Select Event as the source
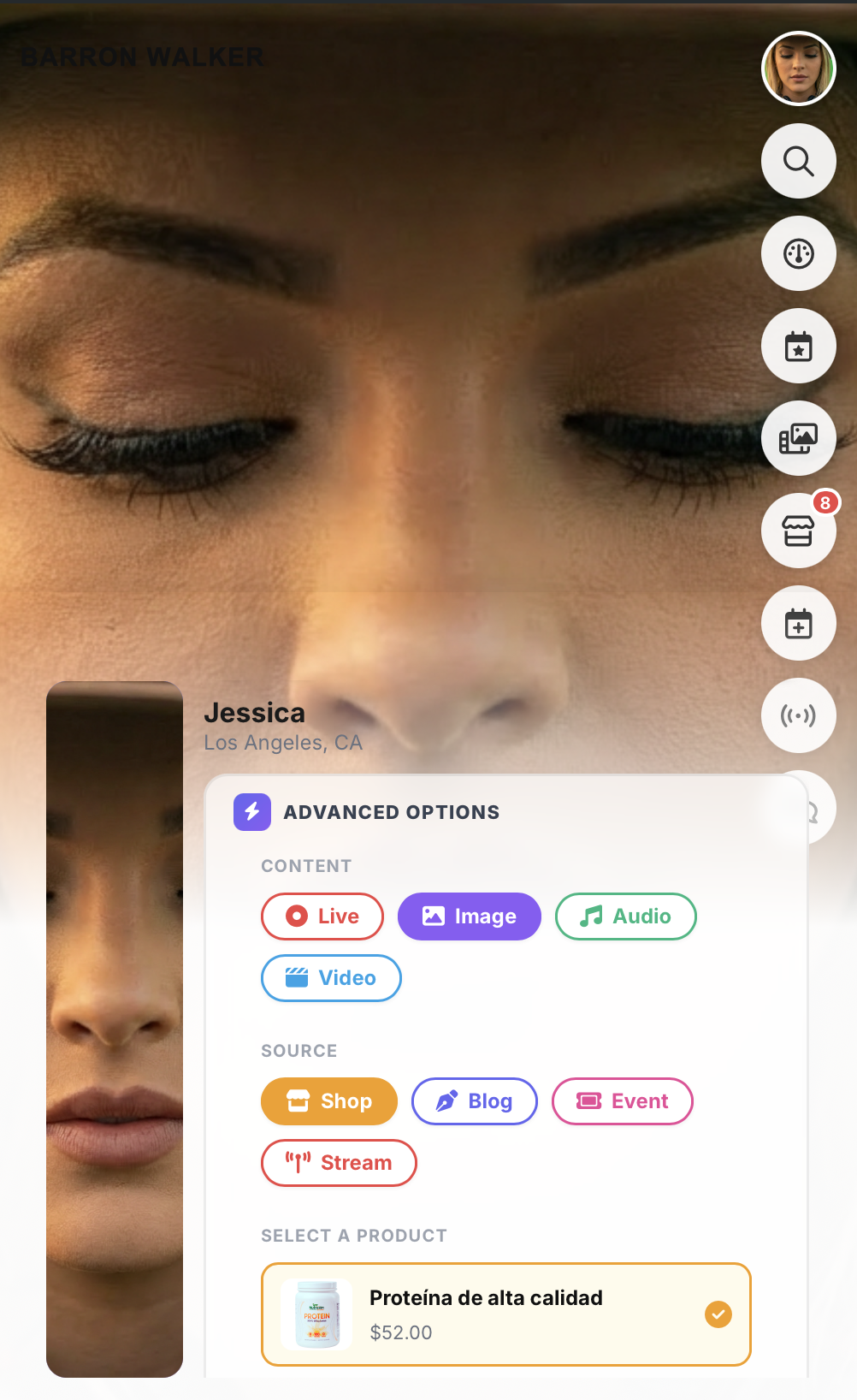 click(622, 1101)
